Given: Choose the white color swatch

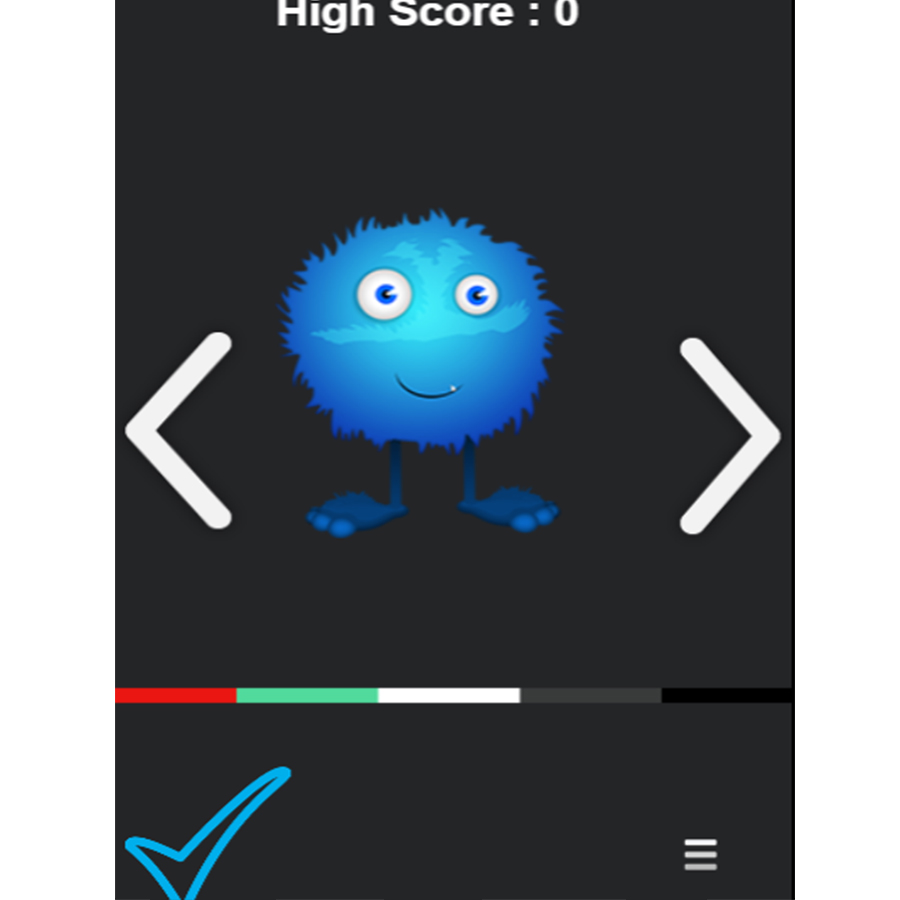Looking at the screenshot, I should click(449, 695).
